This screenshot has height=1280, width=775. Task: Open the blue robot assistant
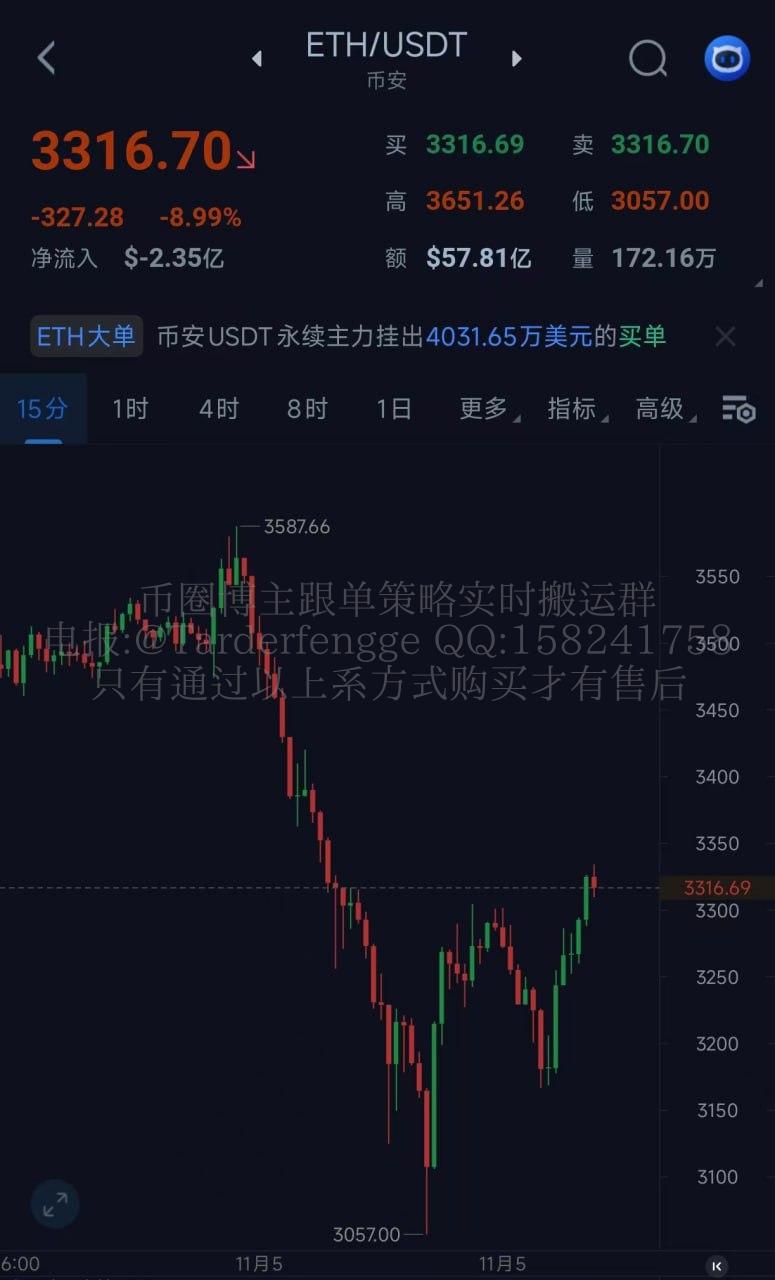pyautogui.click(x=727, y=59)
